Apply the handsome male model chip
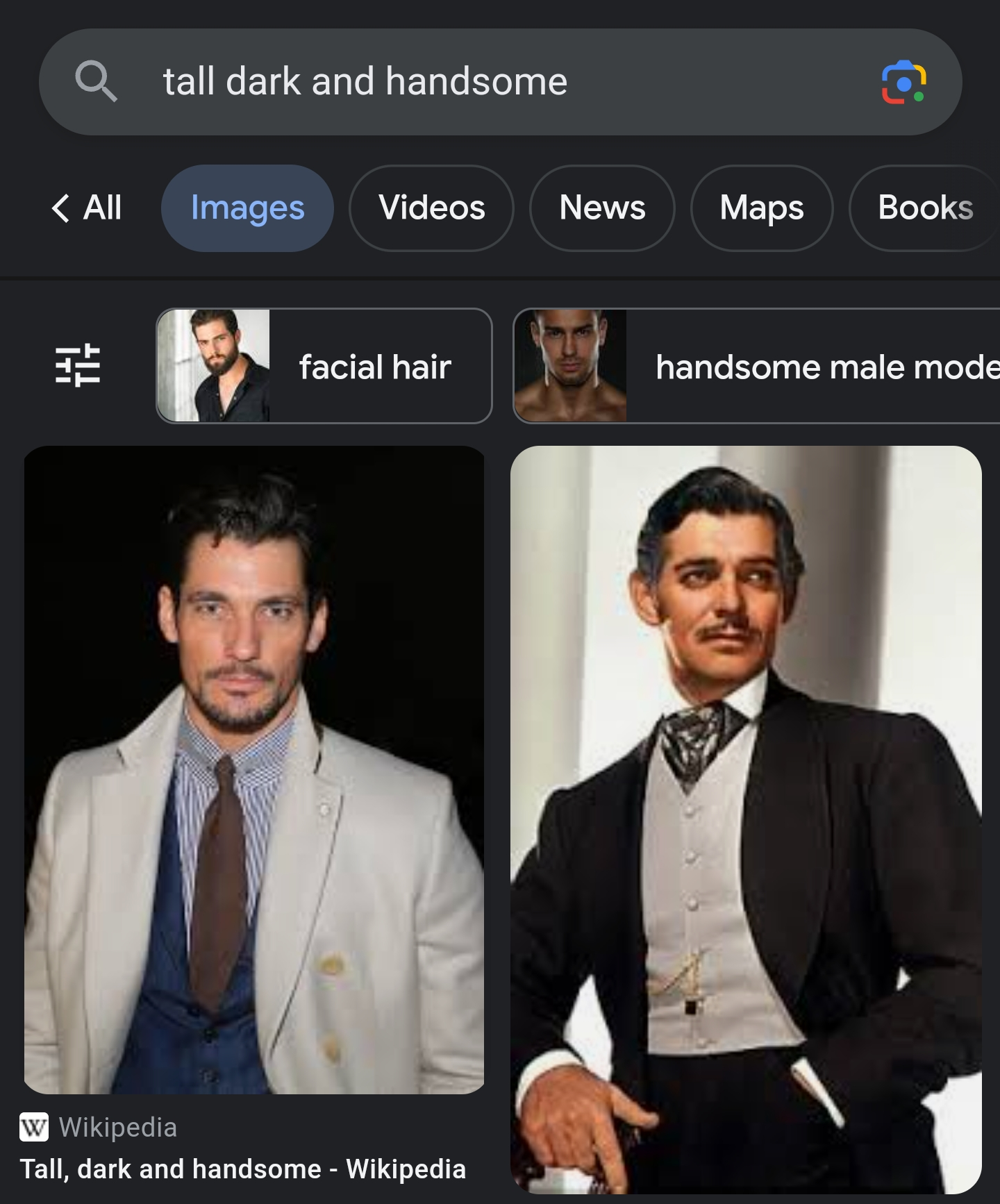 coord(757,366)
